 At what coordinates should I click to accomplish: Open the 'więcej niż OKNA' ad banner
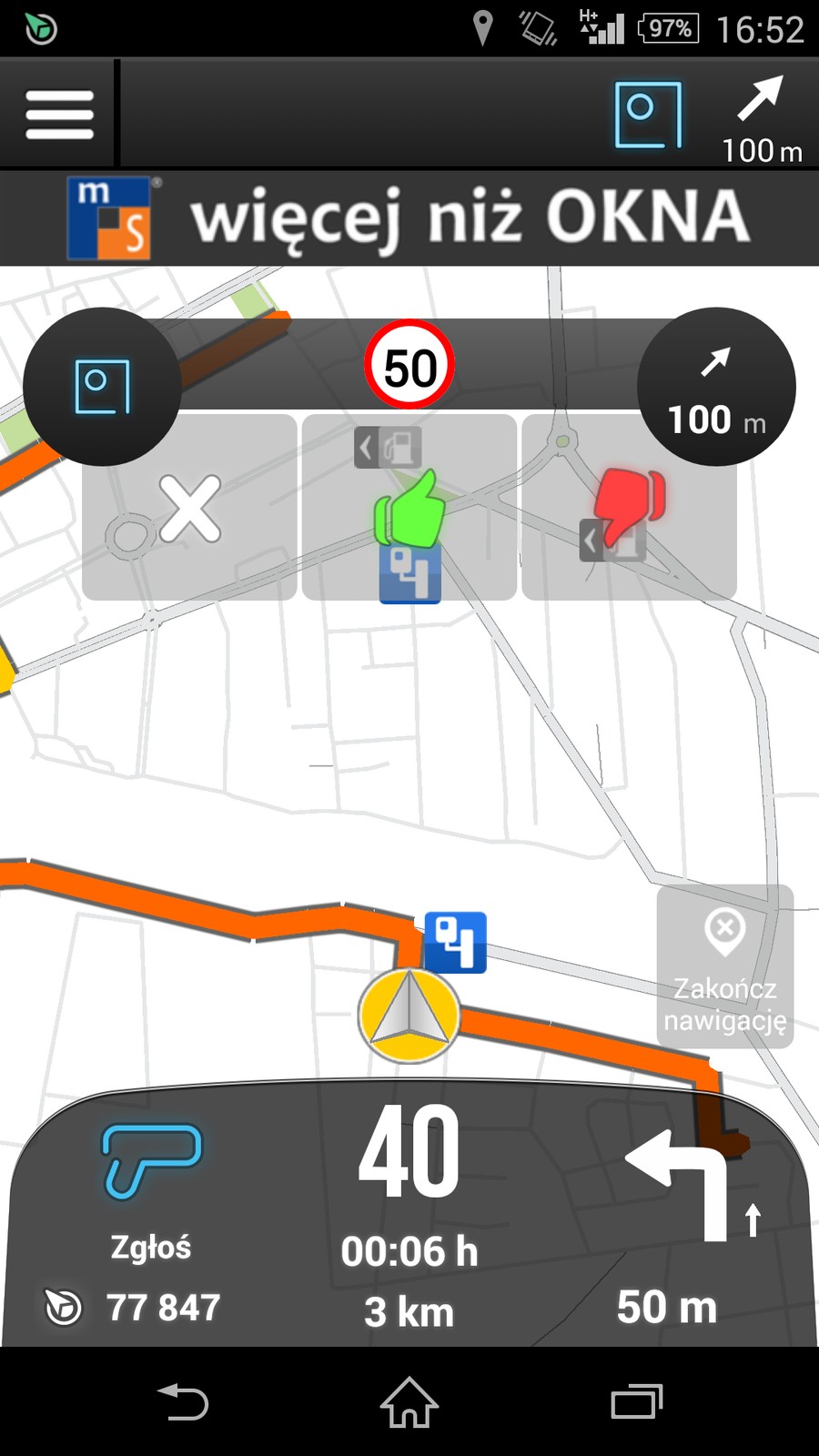409,218
